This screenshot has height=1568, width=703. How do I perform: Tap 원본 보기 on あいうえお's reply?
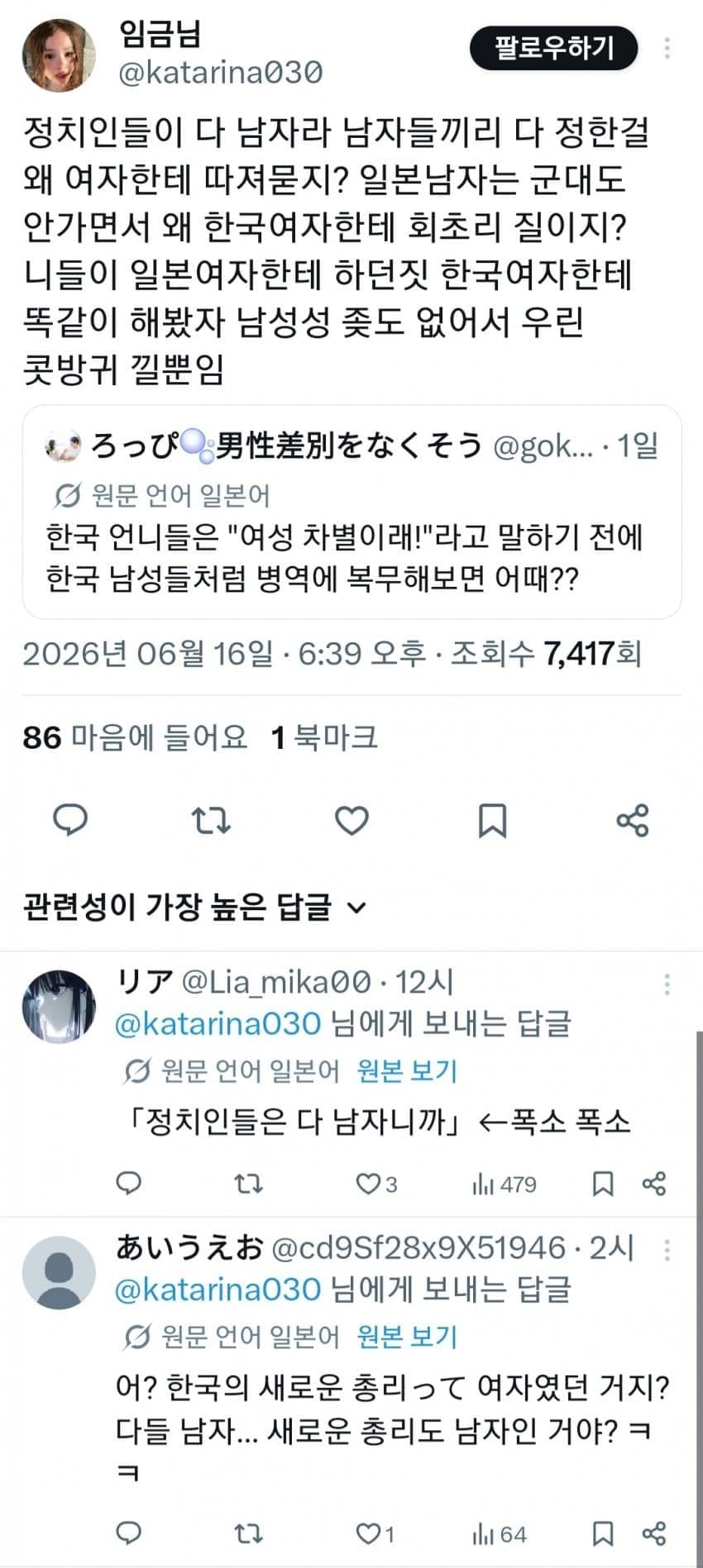pyautogui.click(x=407, y=1336)
